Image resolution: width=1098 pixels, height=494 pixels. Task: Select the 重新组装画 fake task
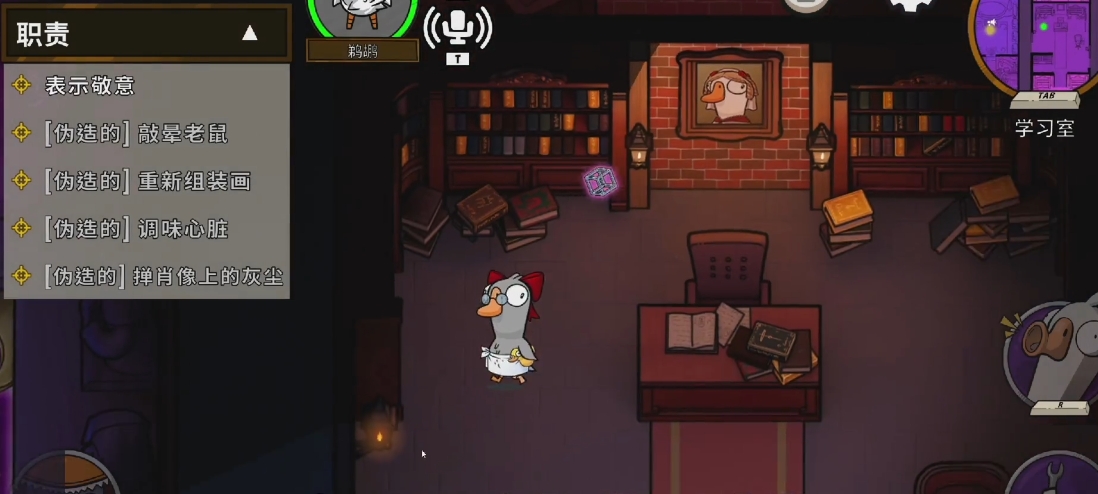coord(147,182)
